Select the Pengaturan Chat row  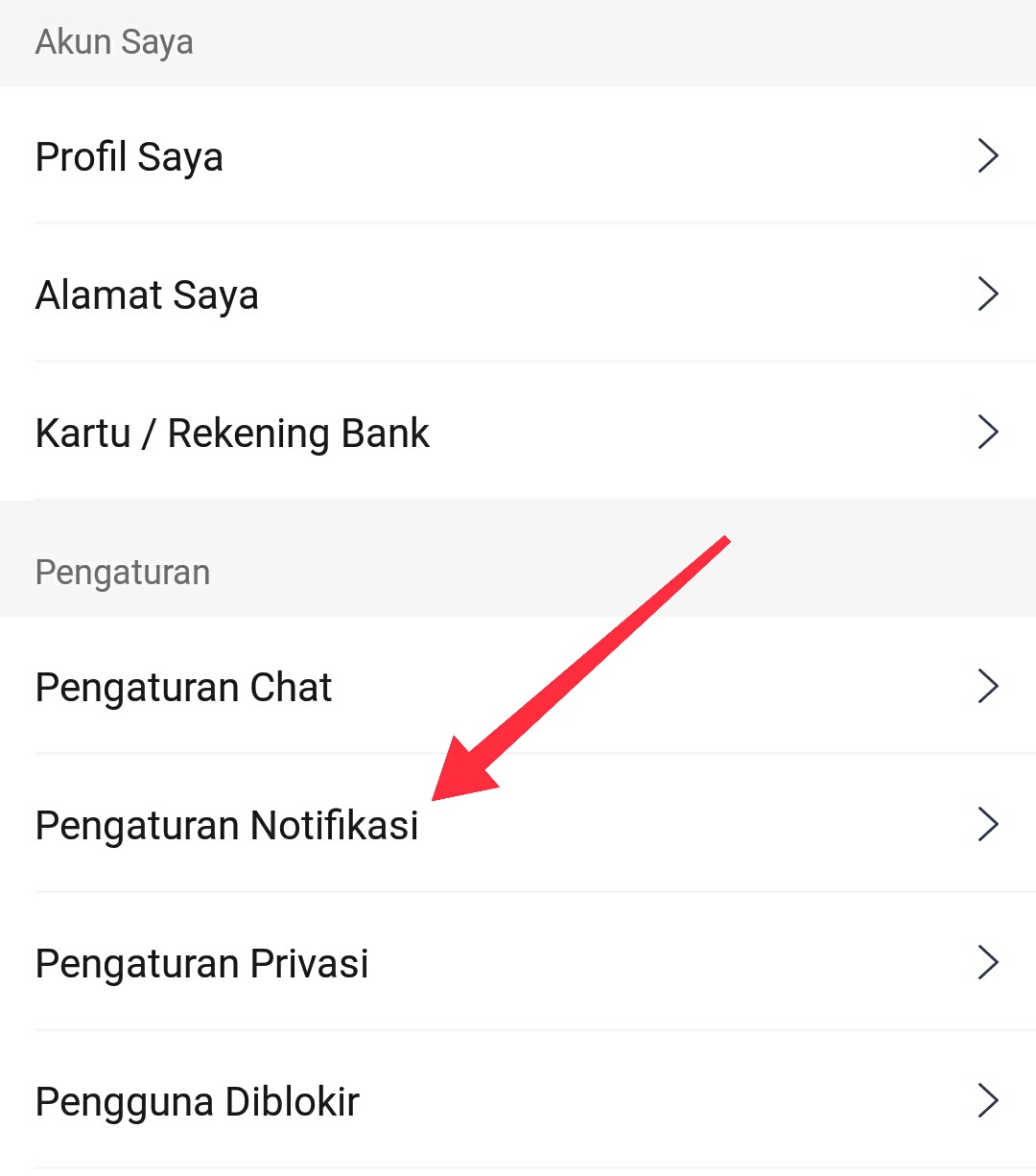pos(182,687)
